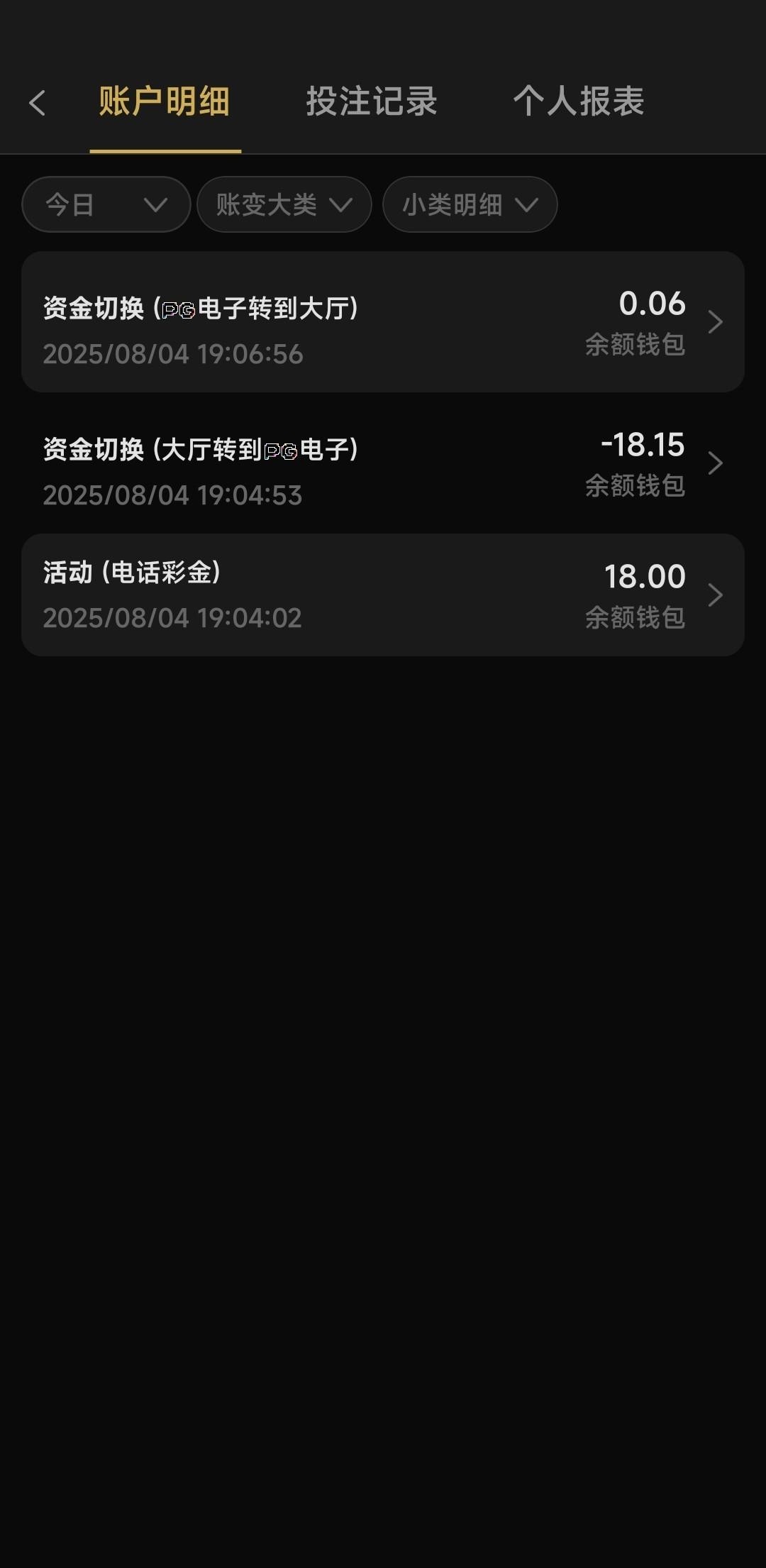Open the 账变大类 dropdown
The width and height of the screenshot is (766, 1568).
284,204
